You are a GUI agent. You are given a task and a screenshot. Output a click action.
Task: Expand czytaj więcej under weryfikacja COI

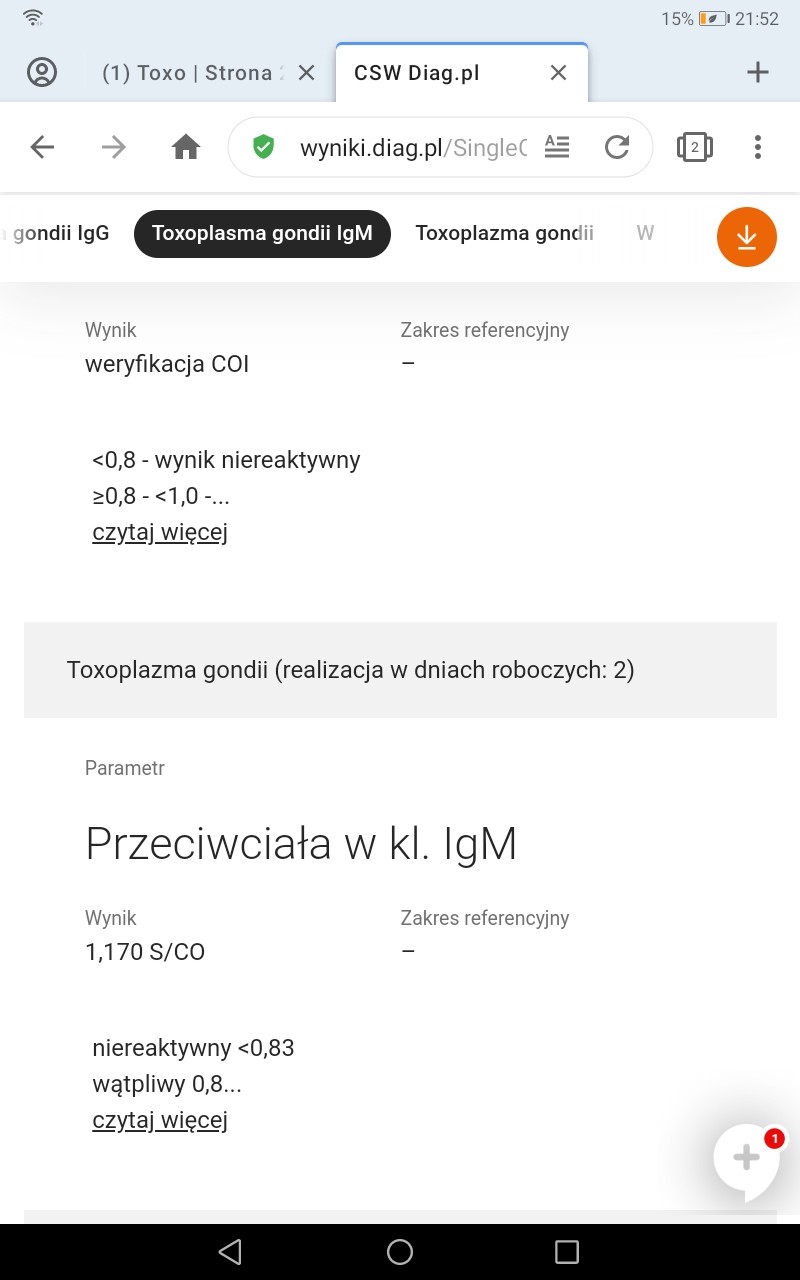point(160,532)
